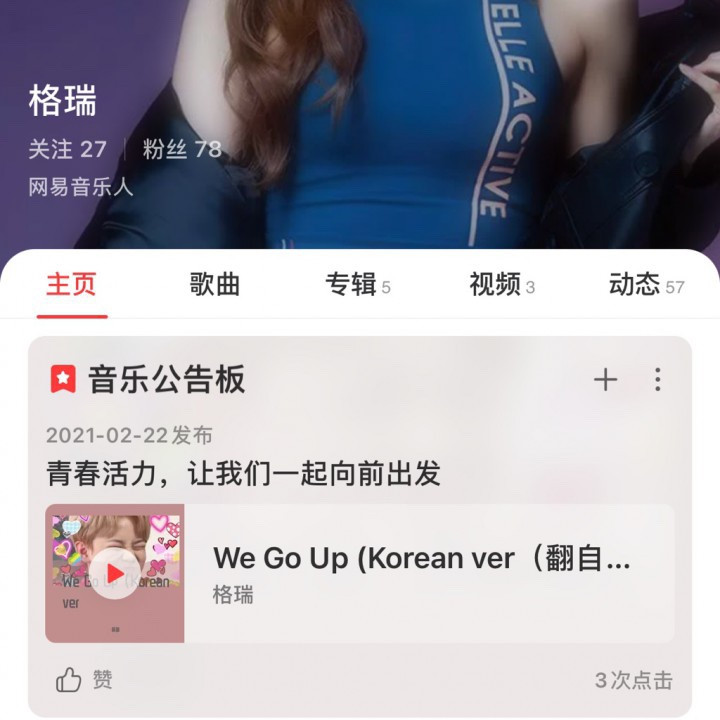Screen dimensions: 720x720
Task: Switch to the 歌曲 tab
Action: point(215,285)
